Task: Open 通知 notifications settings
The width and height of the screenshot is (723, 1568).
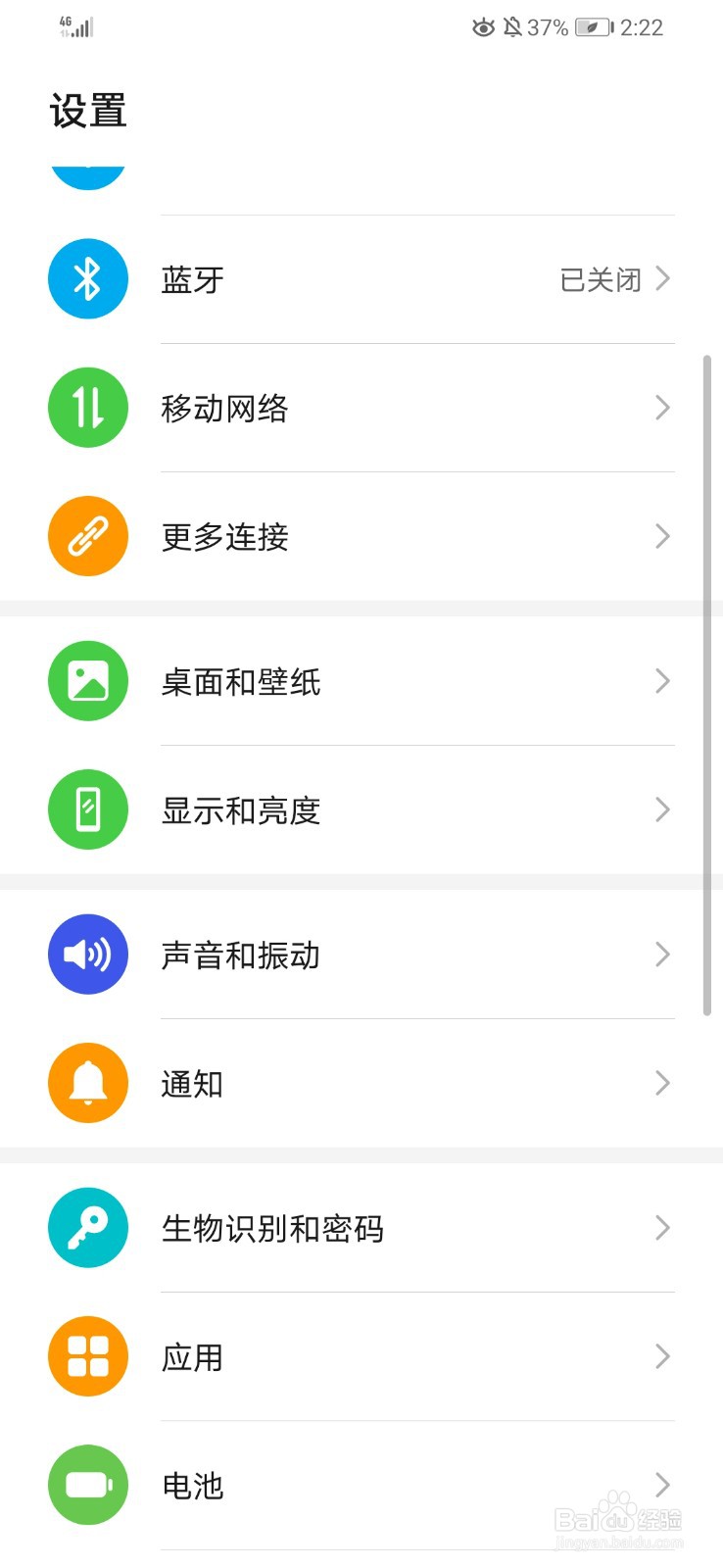Action: pos(361,1083)
